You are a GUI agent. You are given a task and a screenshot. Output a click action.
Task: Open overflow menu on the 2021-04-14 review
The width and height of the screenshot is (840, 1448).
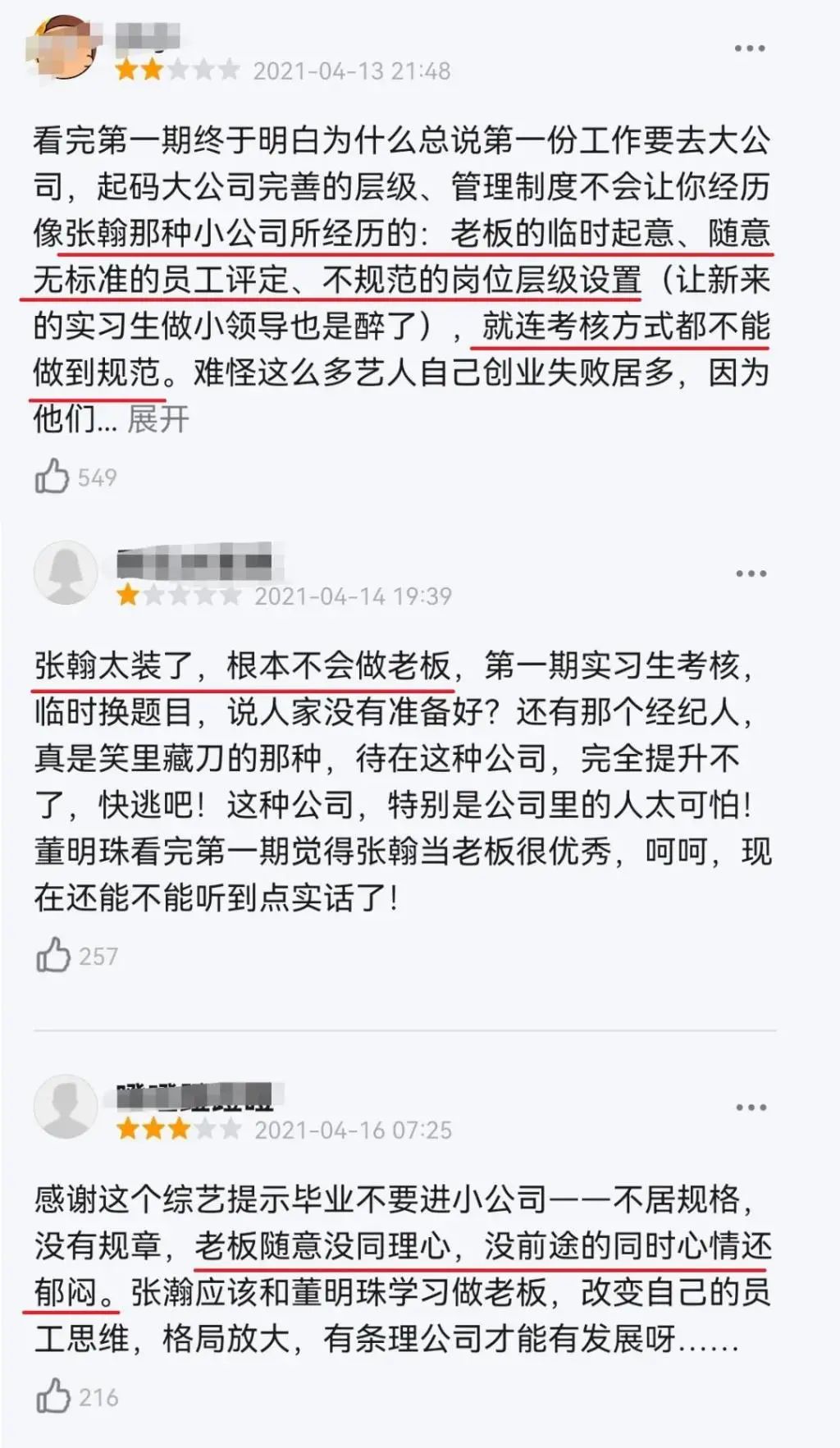click(x=751, y=573)
